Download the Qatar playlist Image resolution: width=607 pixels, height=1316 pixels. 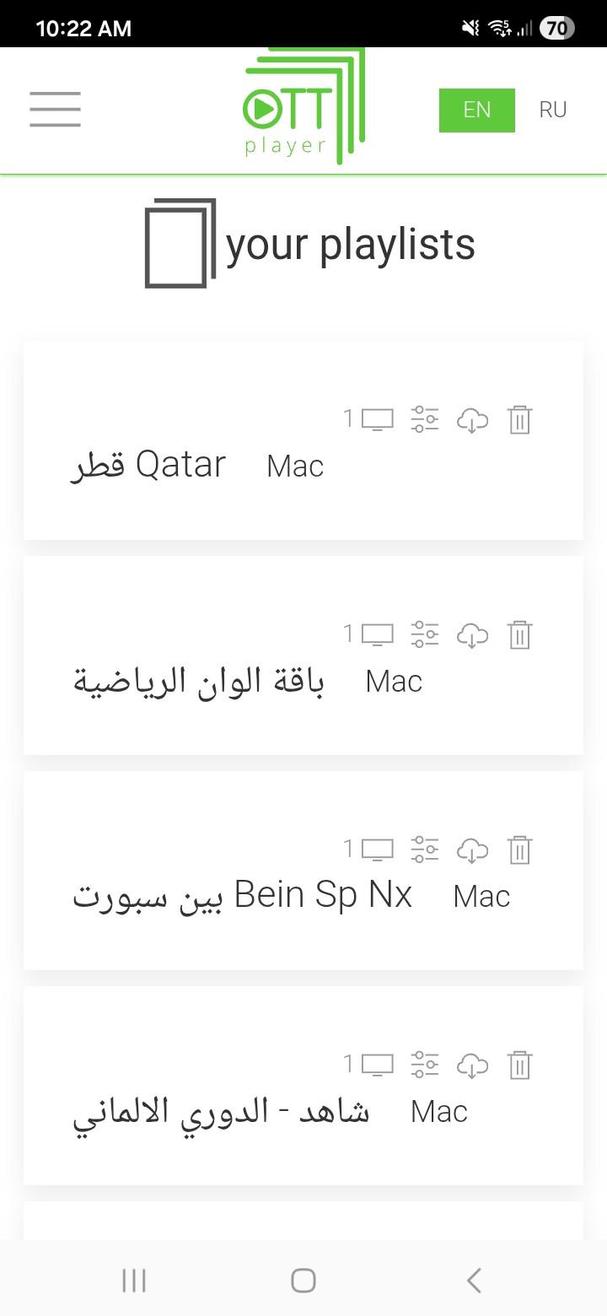(472, 420)
